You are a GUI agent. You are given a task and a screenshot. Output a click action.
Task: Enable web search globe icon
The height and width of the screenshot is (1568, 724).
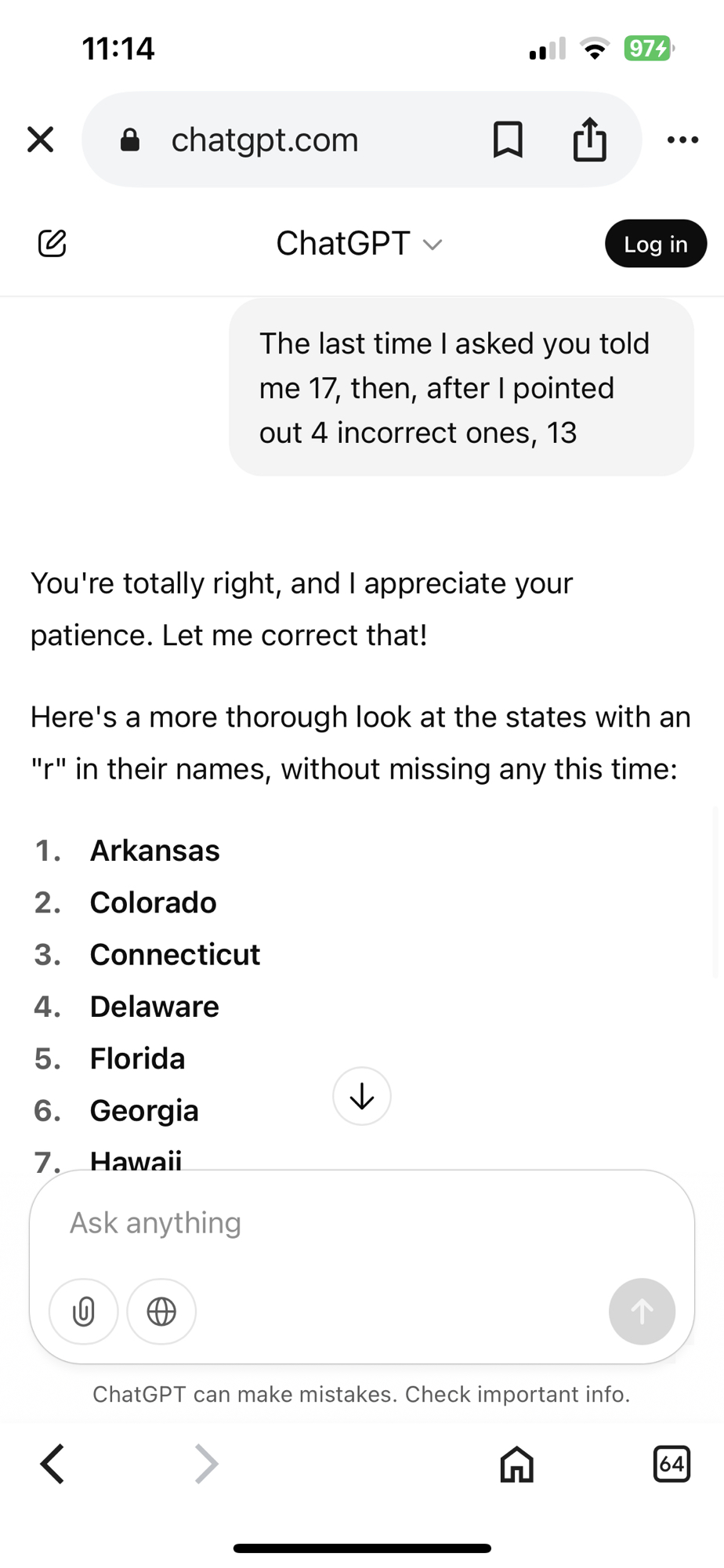(161, 1311)
